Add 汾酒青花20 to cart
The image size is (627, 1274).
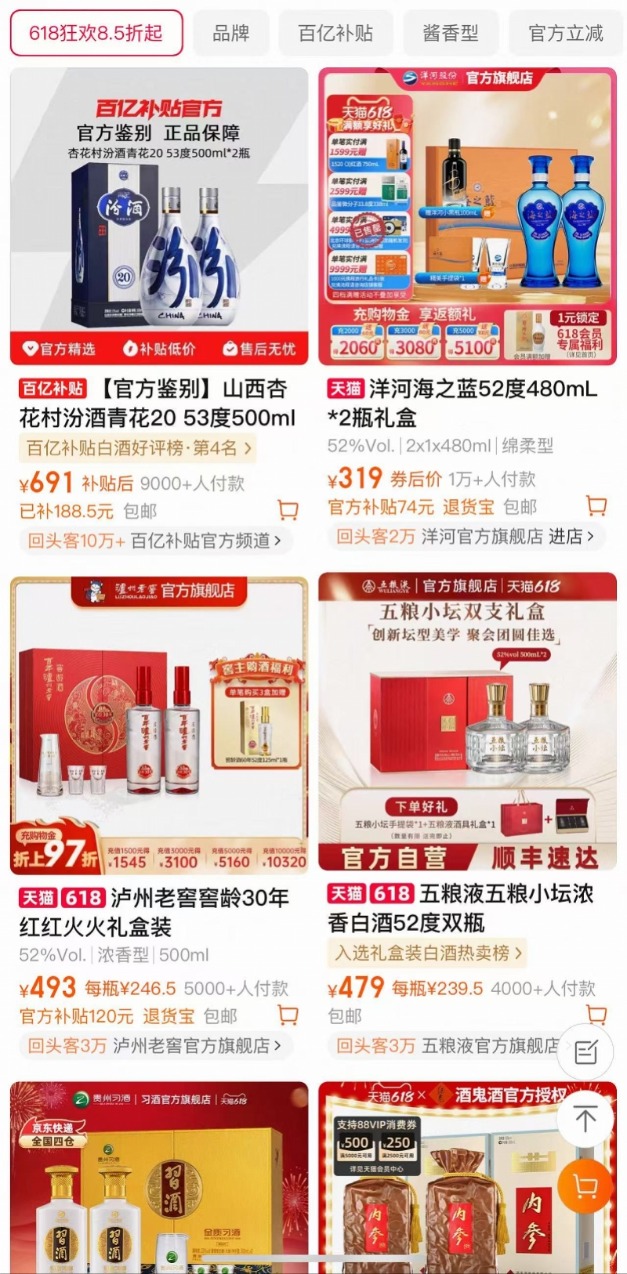tap(288, 510)
